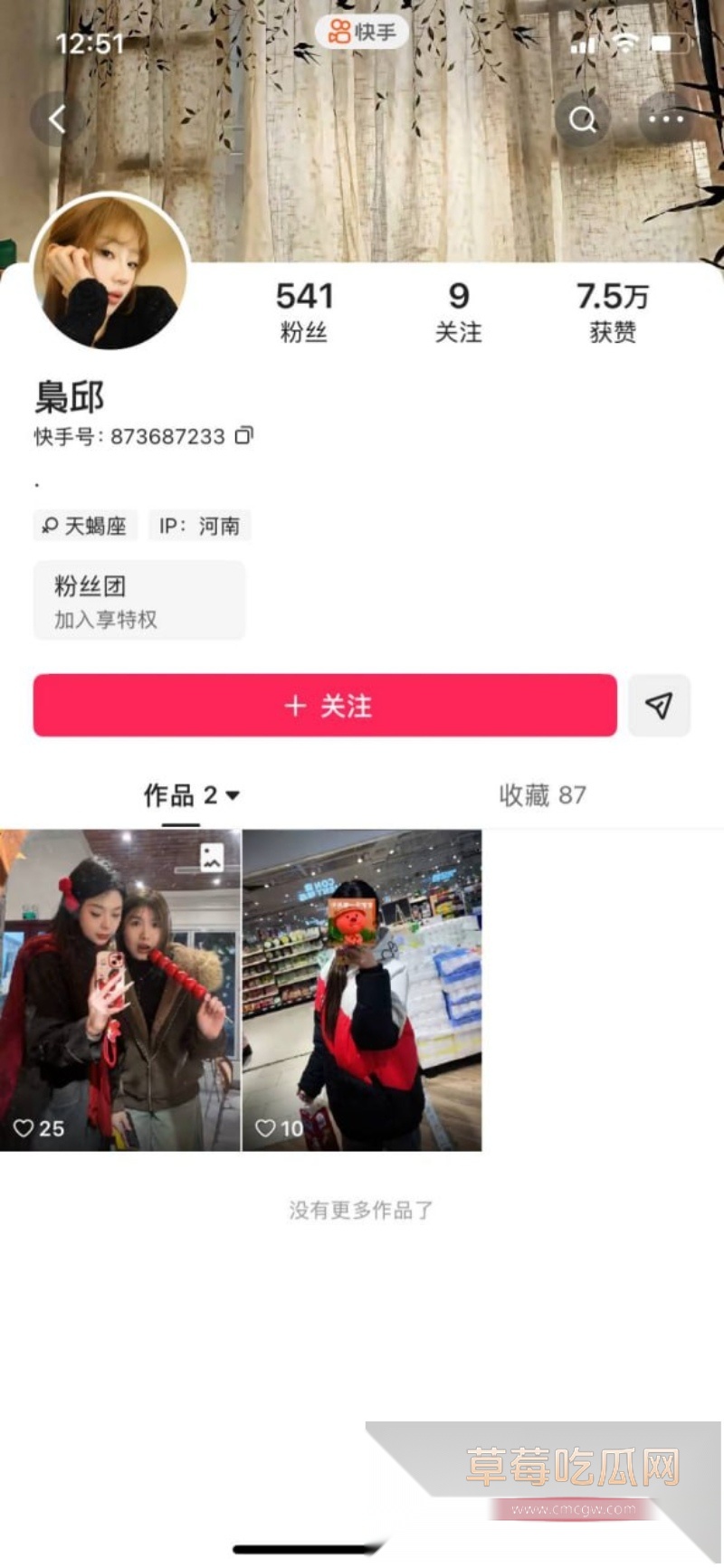Open the more options ellipsis menu
This screenshot has width=724, height=1568.
(666, 119)
